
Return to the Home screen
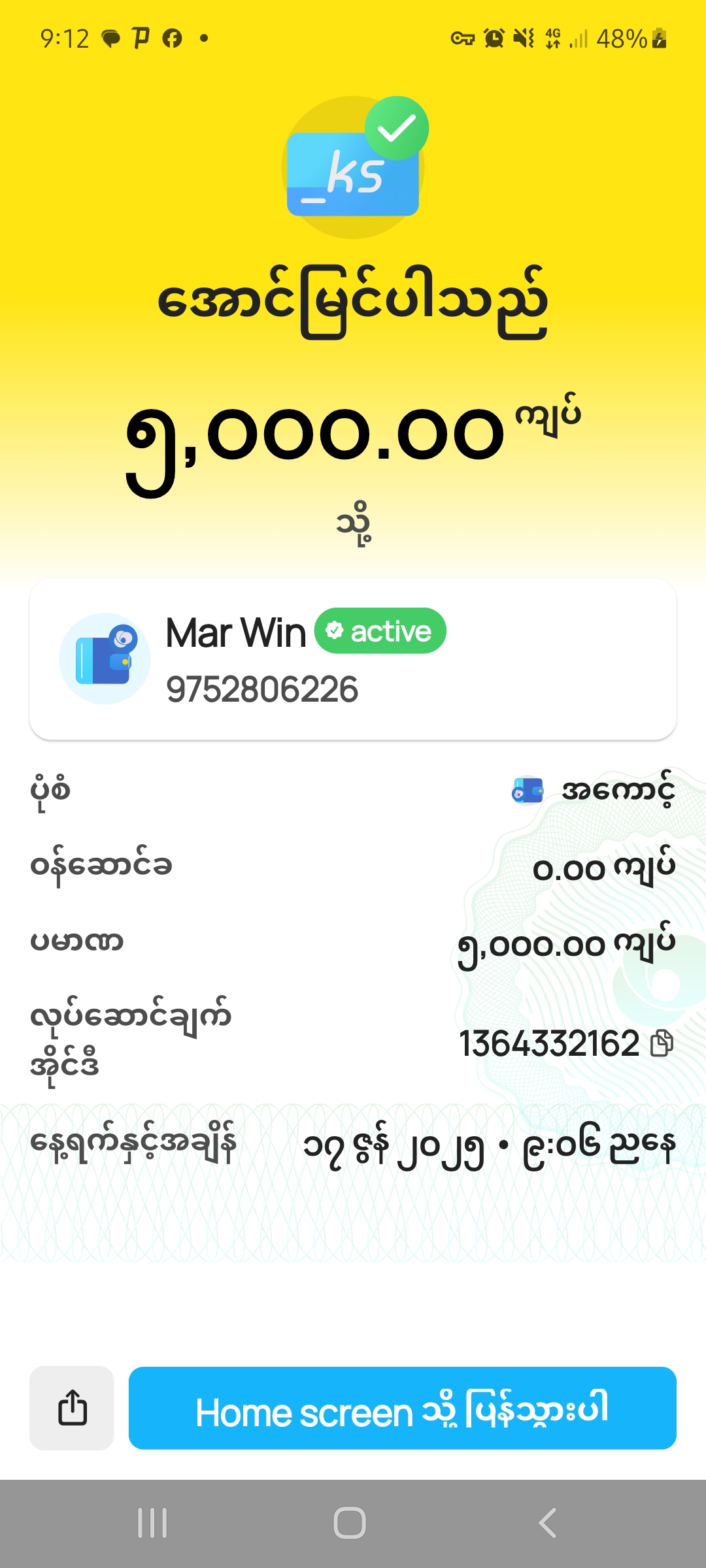[x=402, y=1407]
